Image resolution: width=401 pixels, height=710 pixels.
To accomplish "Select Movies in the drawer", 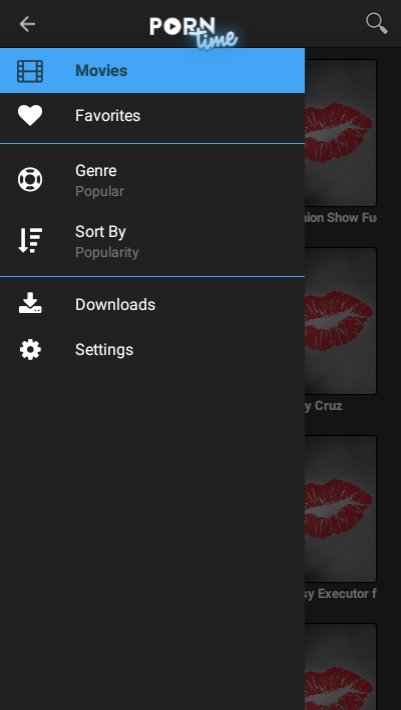I will coord(152,71).
